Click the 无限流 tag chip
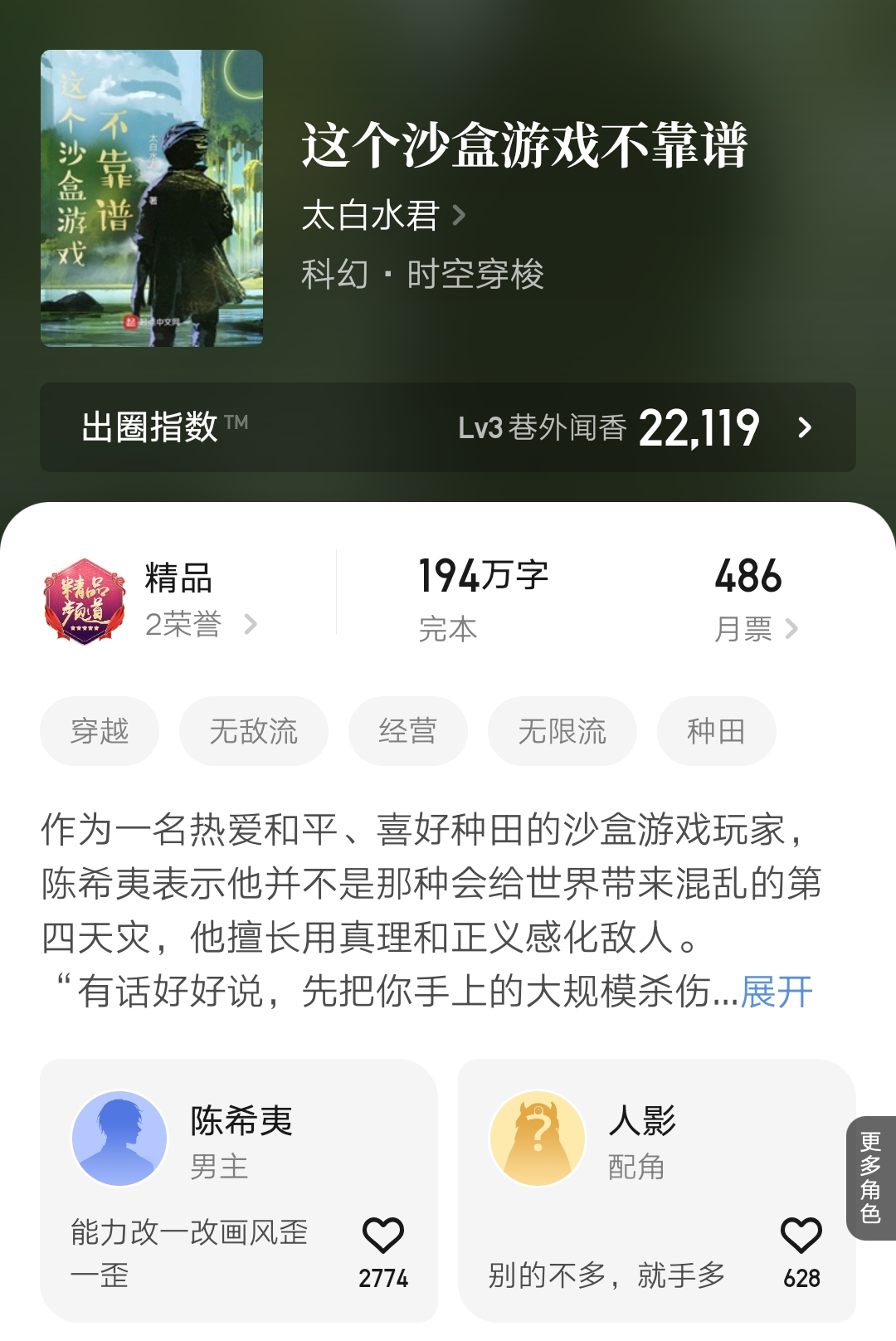The height and width of the screenshot is (1341, 896). tap(562, 730)
